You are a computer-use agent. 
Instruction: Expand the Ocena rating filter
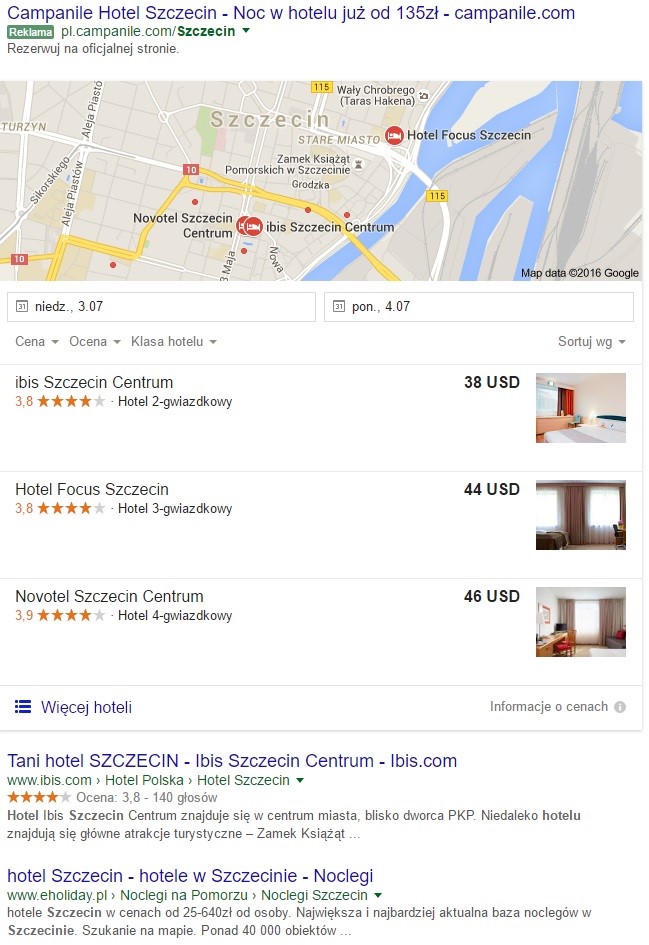point(94,342)
